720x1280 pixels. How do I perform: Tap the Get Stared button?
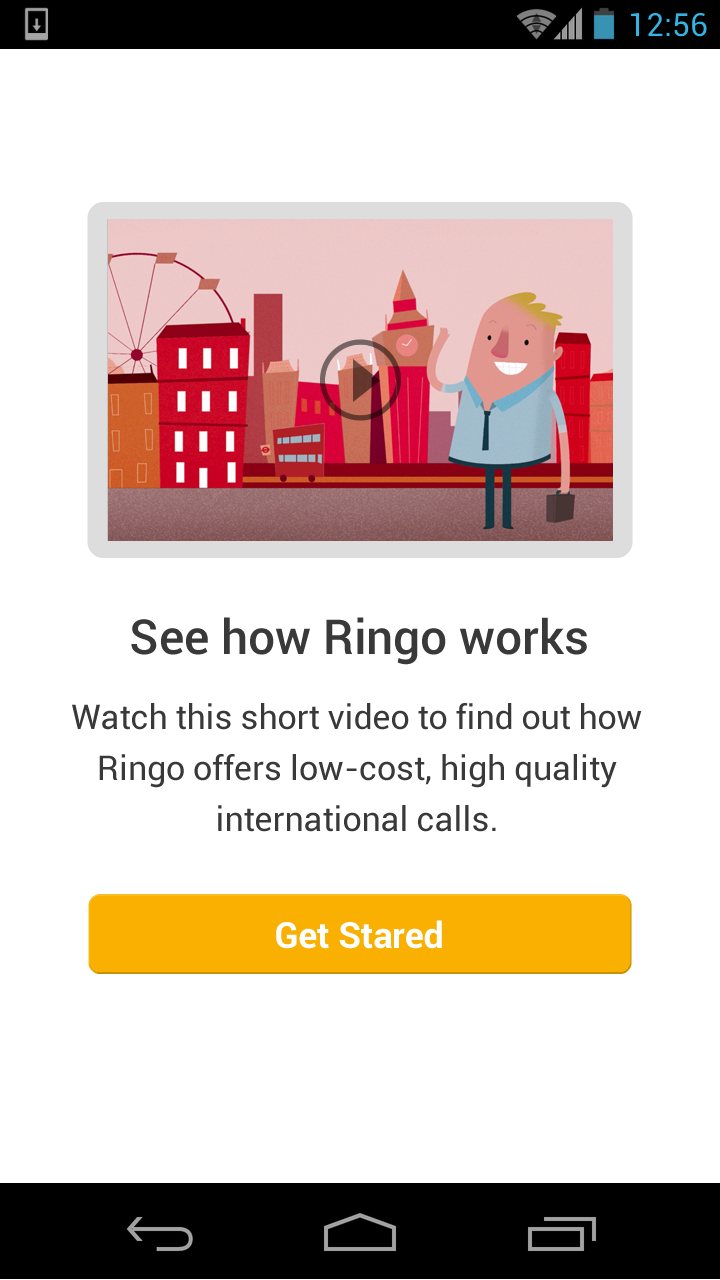coord(360,934)
